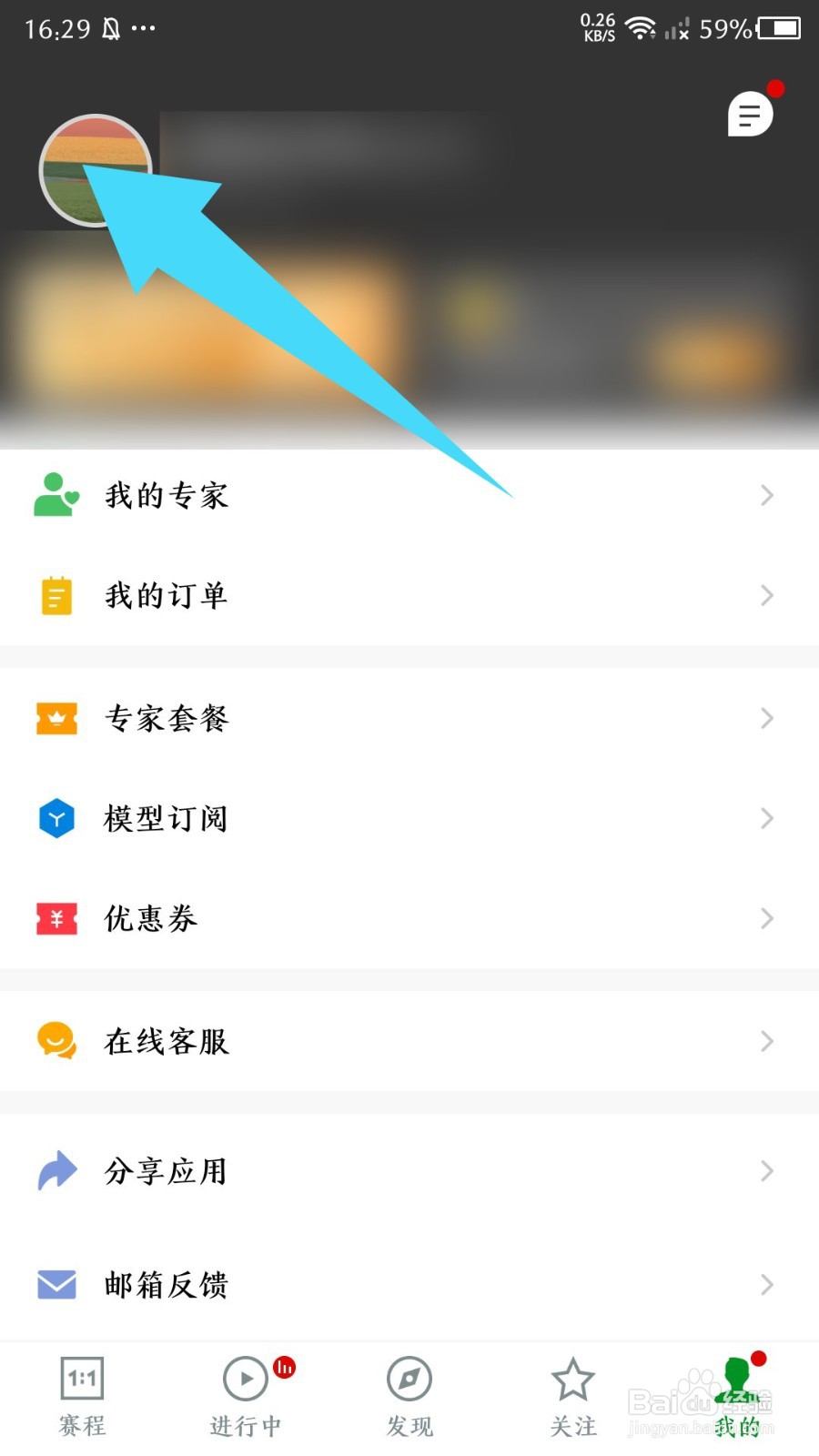Click the blue 模型订阅 hexagon icon
Viewport: 819px width, 1456px height.
point(56,818)
